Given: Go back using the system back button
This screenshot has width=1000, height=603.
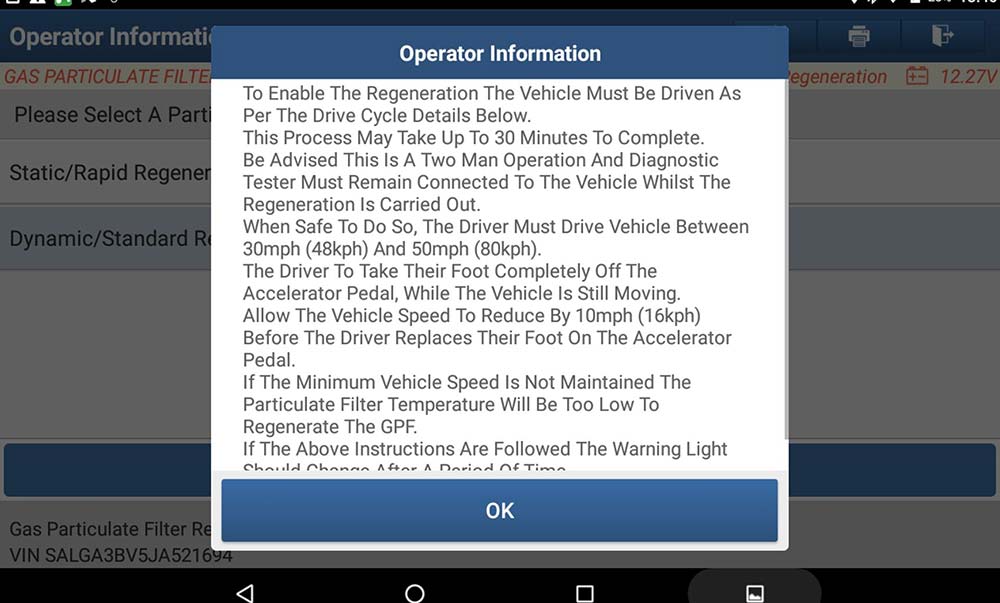Looking at the screenshot, I should click(245, 592).
